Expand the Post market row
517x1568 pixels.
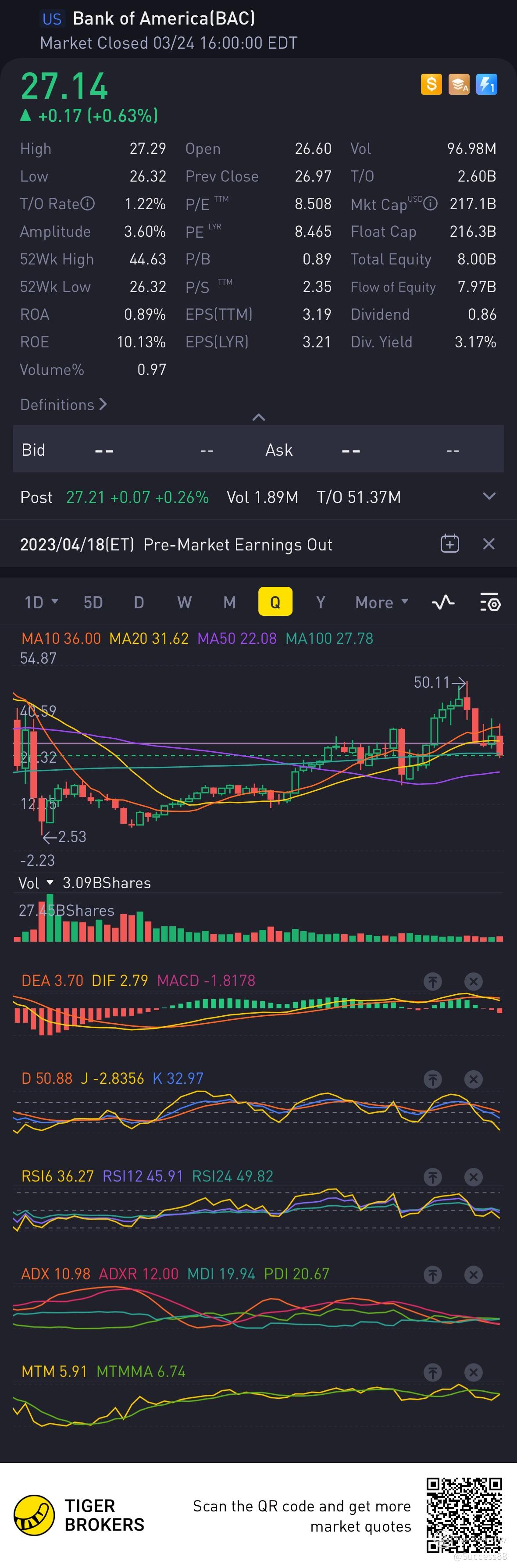click(488, 496)
